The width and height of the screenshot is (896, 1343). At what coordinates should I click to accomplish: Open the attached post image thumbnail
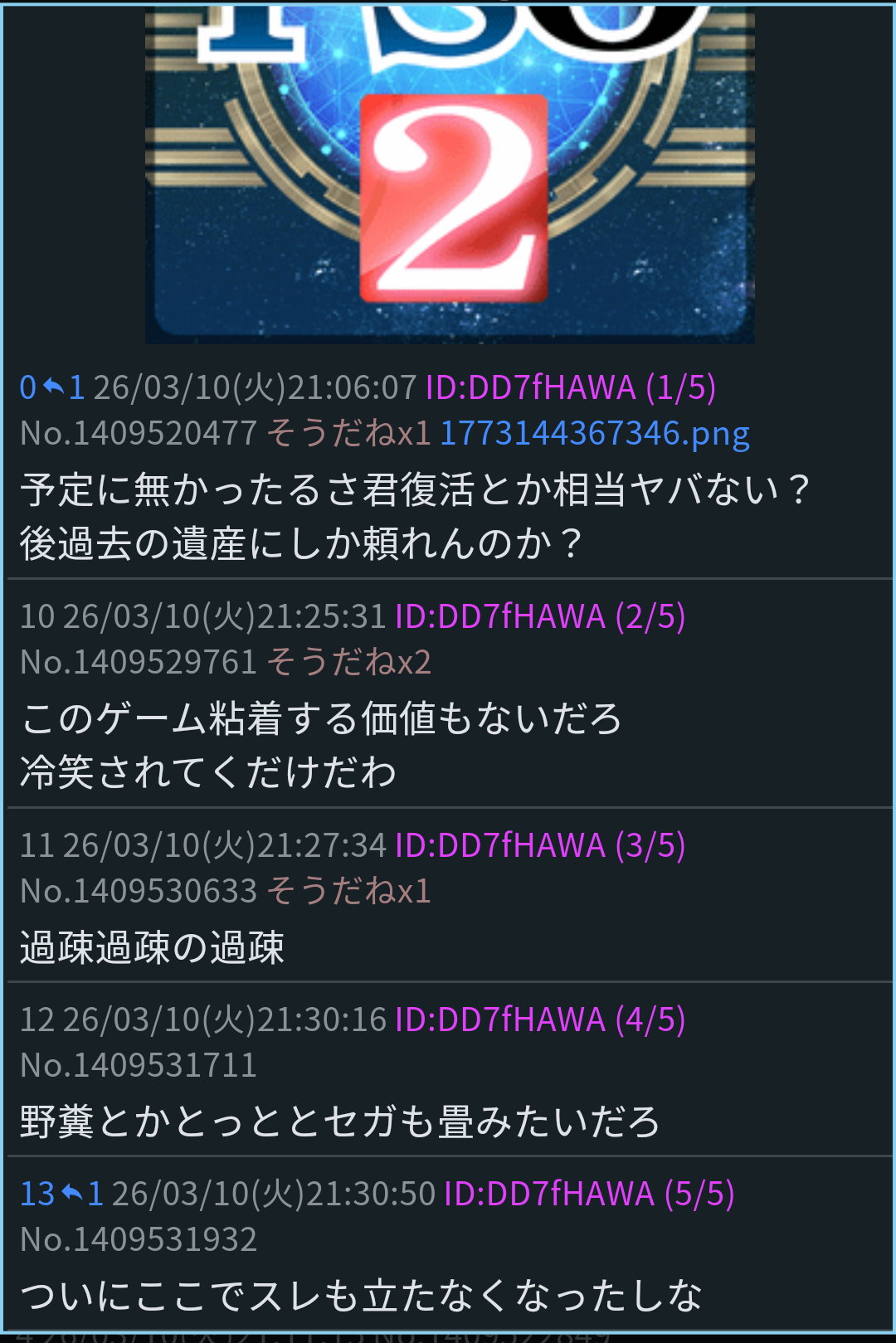450,173
